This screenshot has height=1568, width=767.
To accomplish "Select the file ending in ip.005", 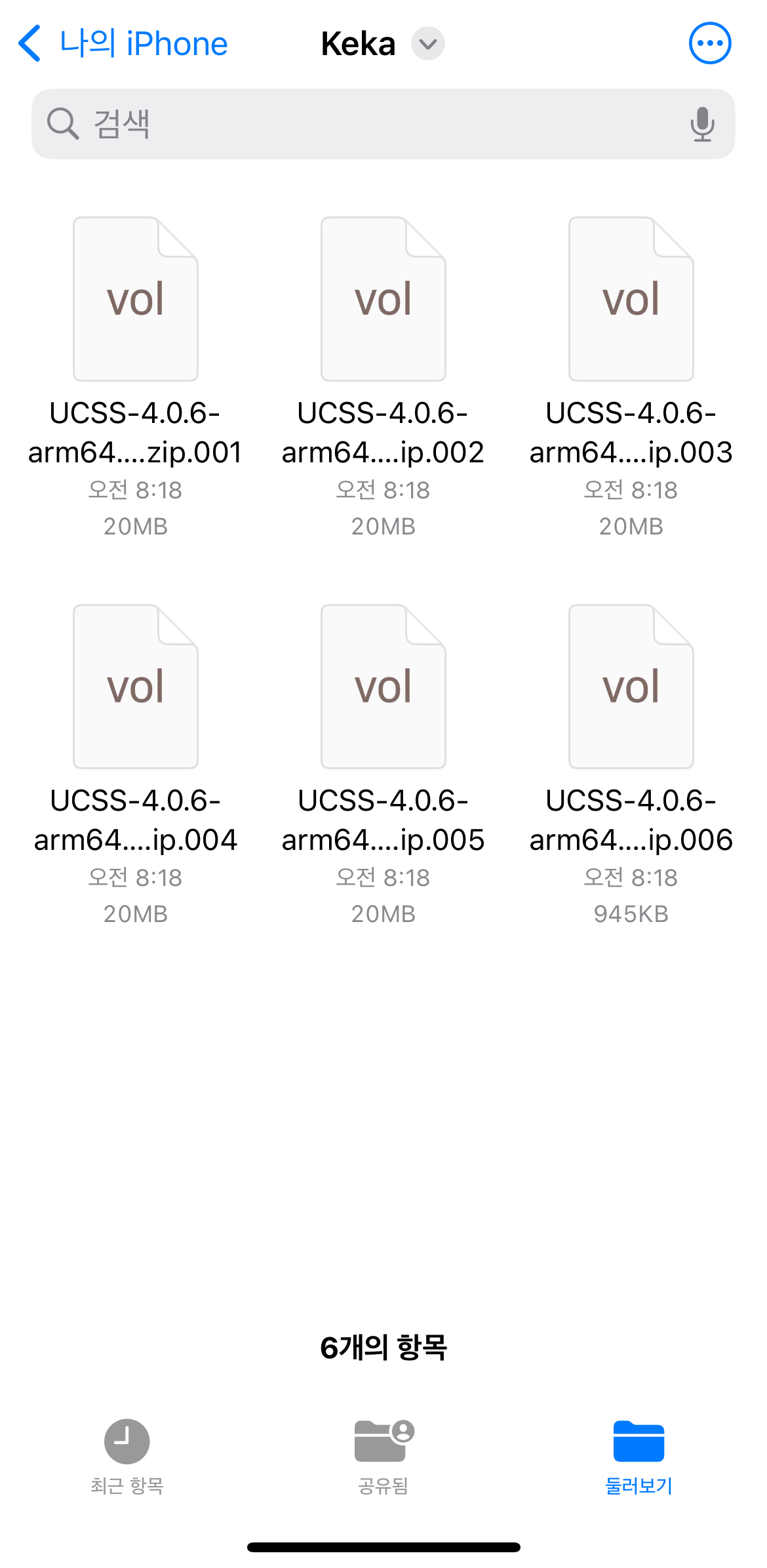I will pyautogui.click(x=383, y=687).
